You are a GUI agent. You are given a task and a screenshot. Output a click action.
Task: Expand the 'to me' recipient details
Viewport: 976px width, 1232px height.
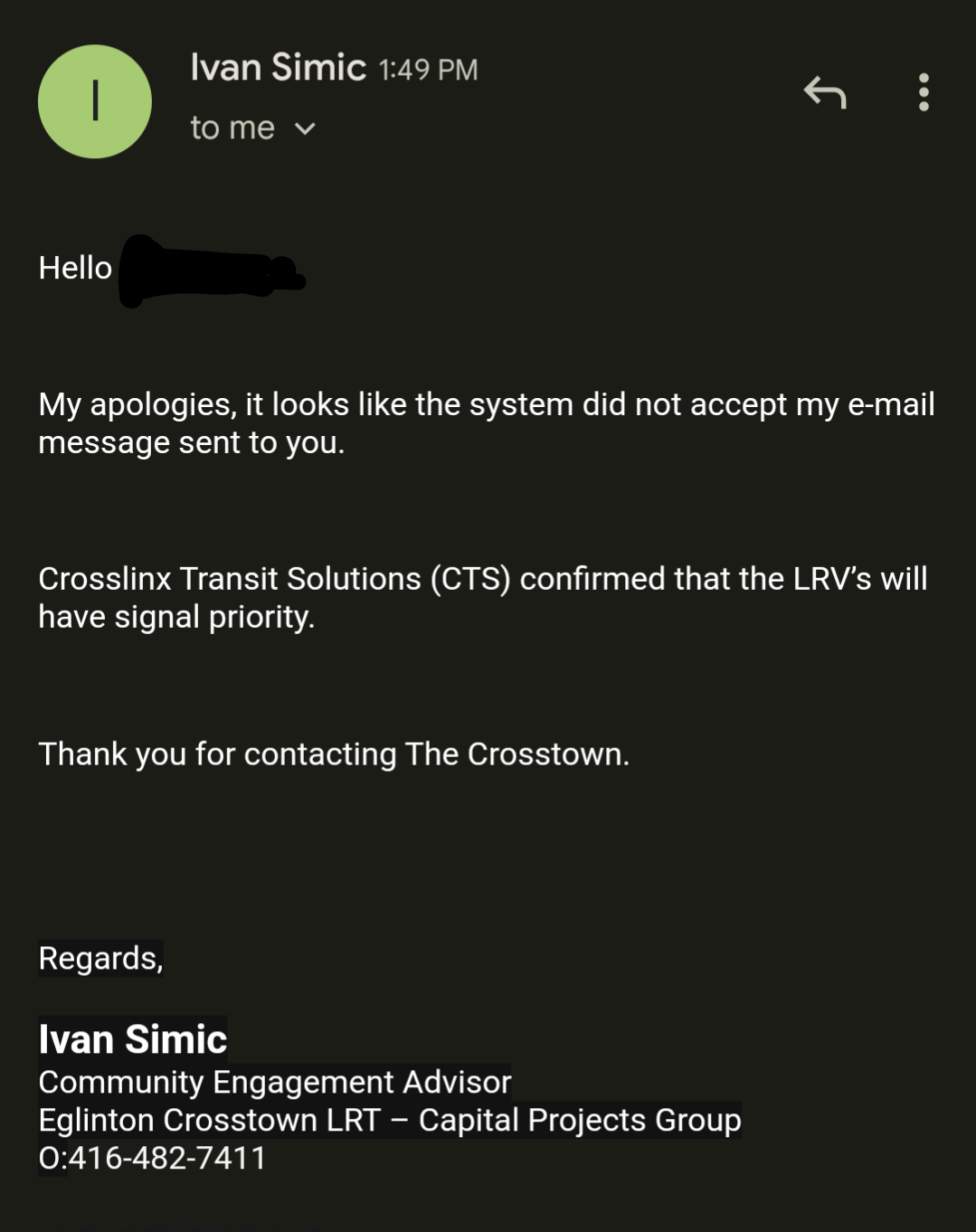[x=305, y=129]
